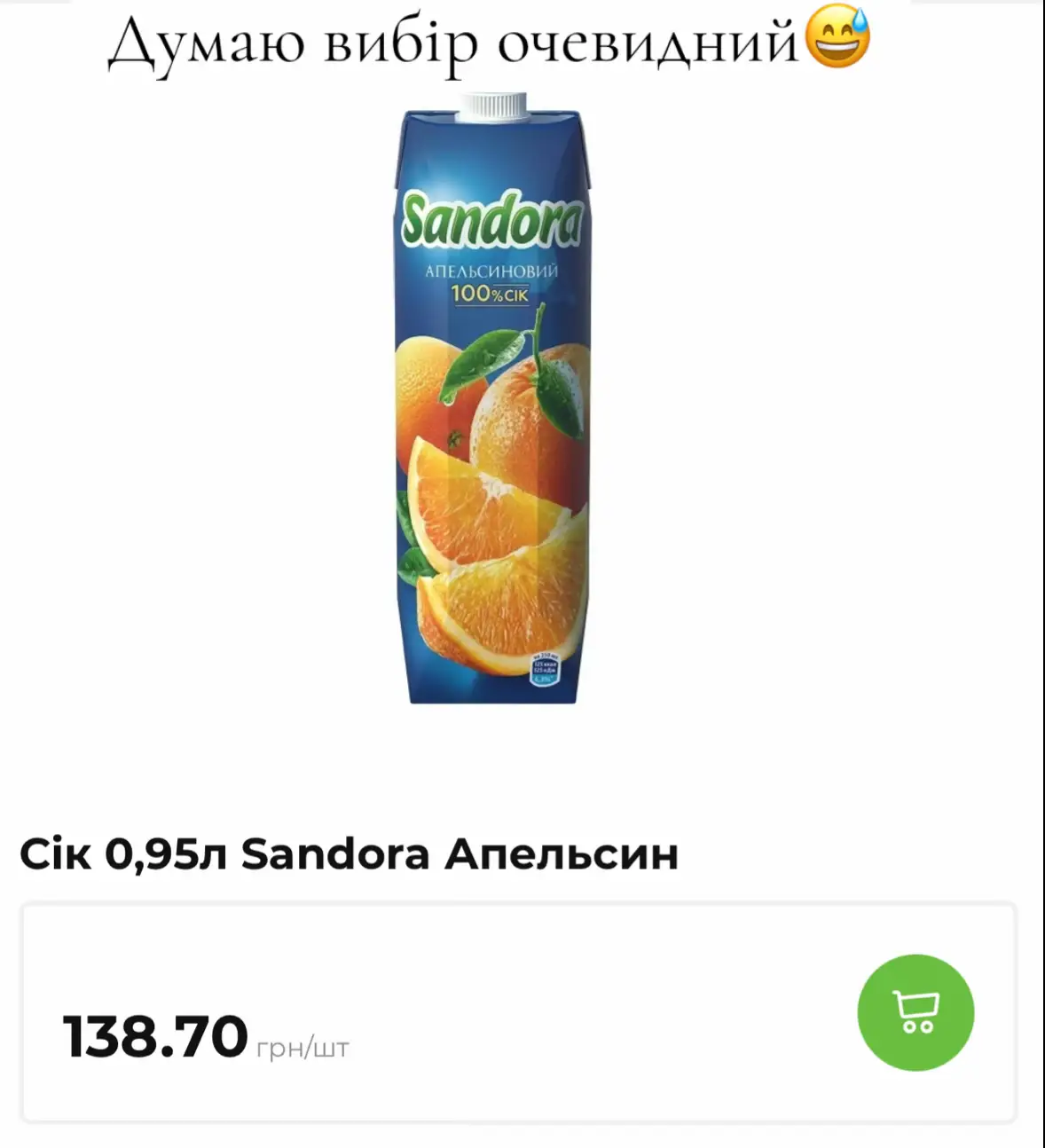Click the green shopping cart icon
The image size is (1045, 1148).
click(x=916, y=1014)
